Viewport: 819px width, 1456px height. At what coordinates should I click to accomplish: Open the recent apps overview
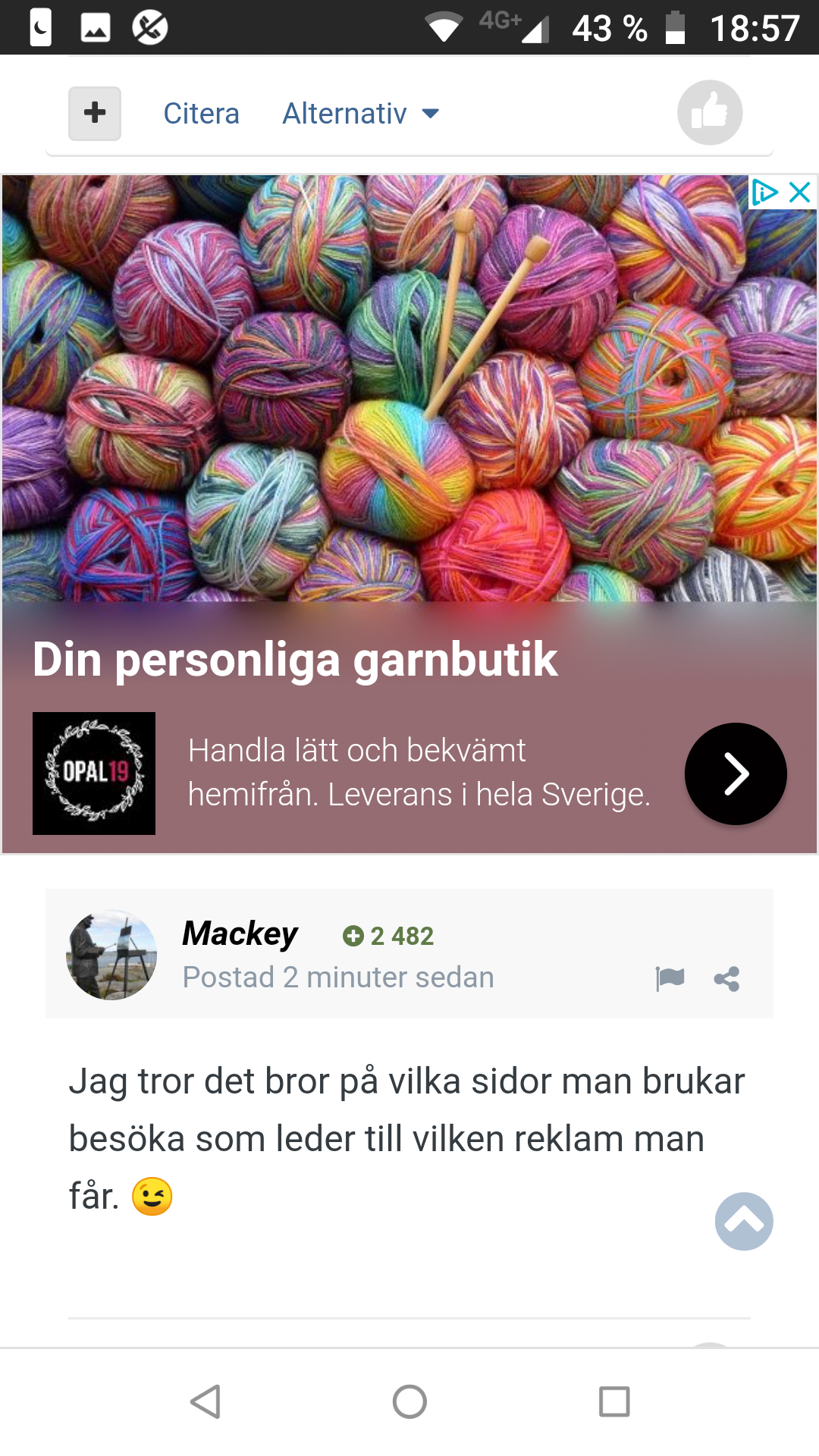[x=614, y=1401]
